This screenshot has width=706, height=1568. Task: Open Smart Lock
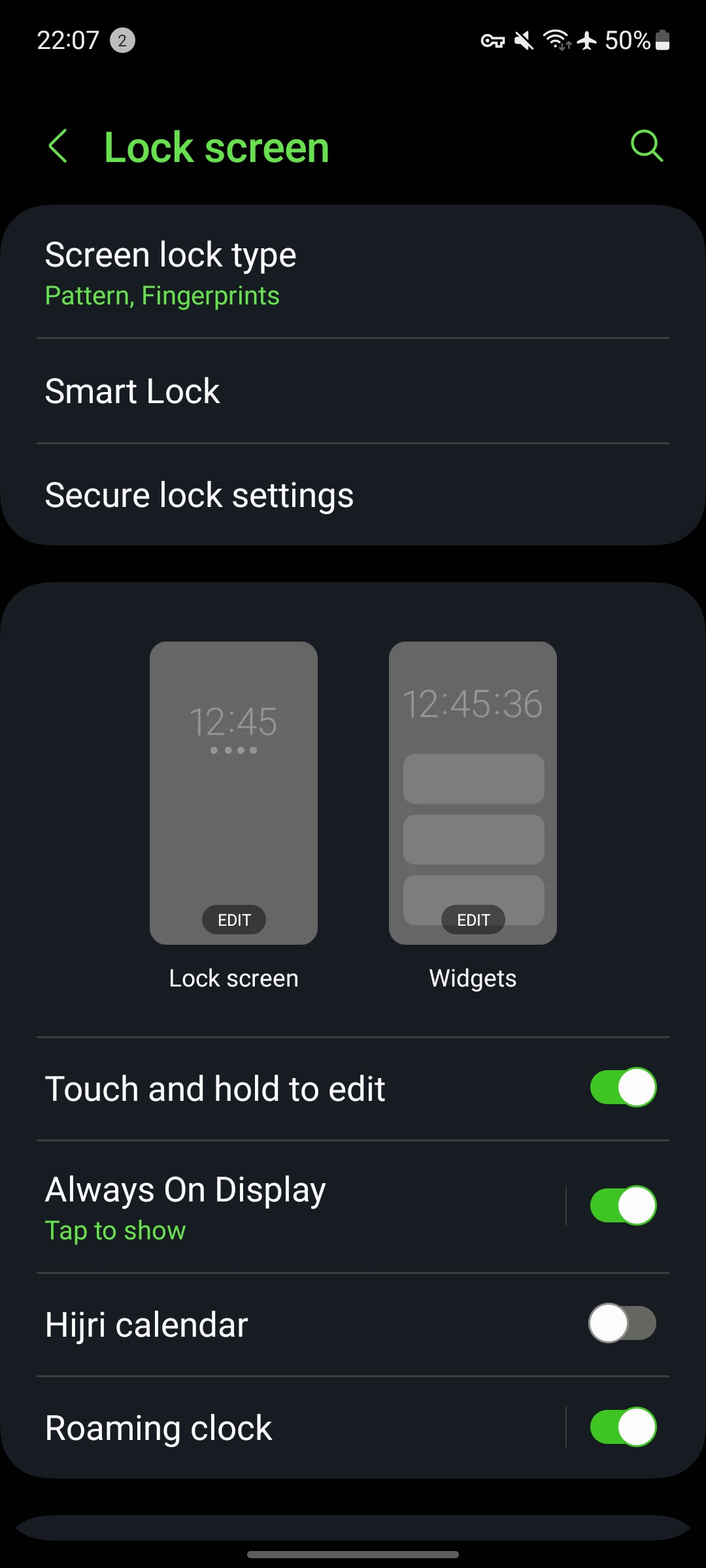pyautogui.click(x=353, y=391)
